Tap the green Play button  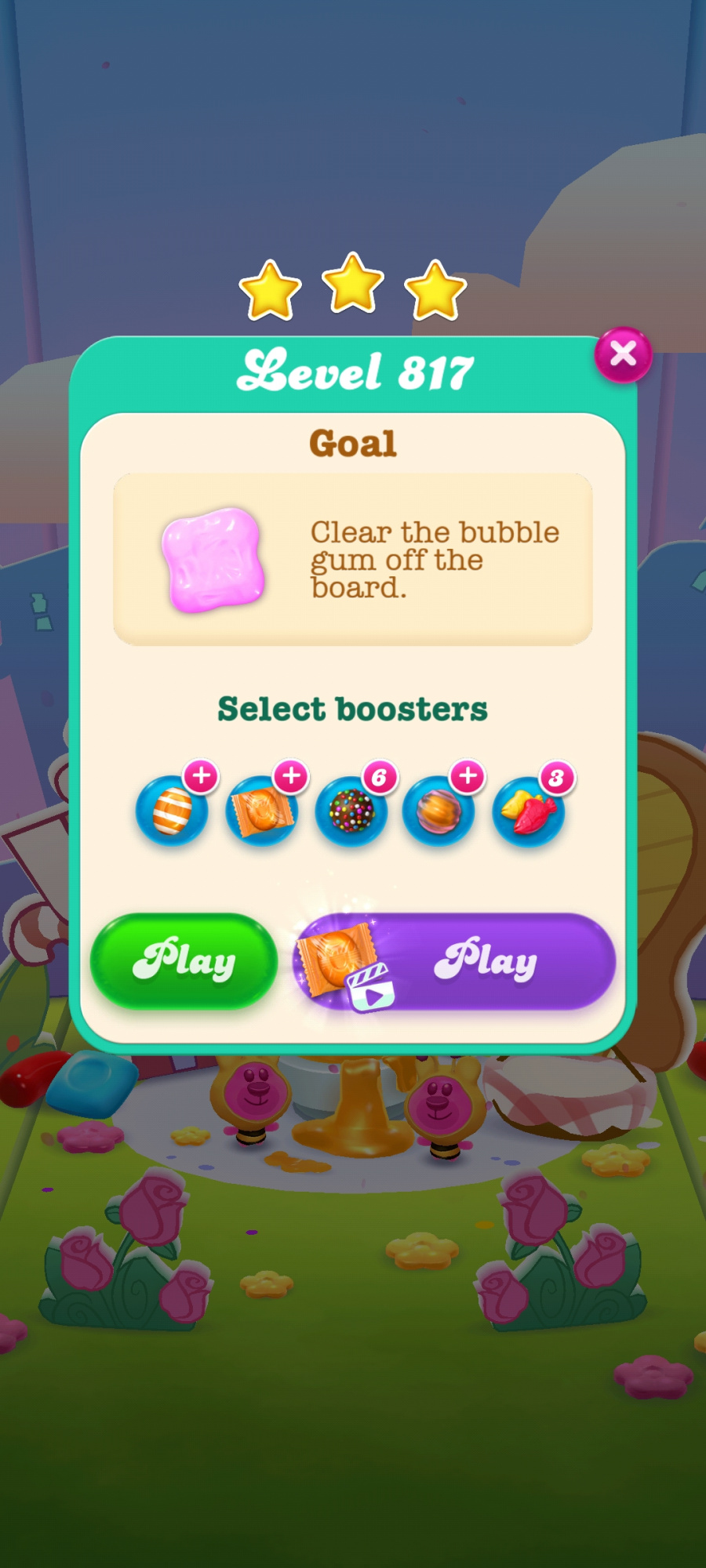(184, 960)
